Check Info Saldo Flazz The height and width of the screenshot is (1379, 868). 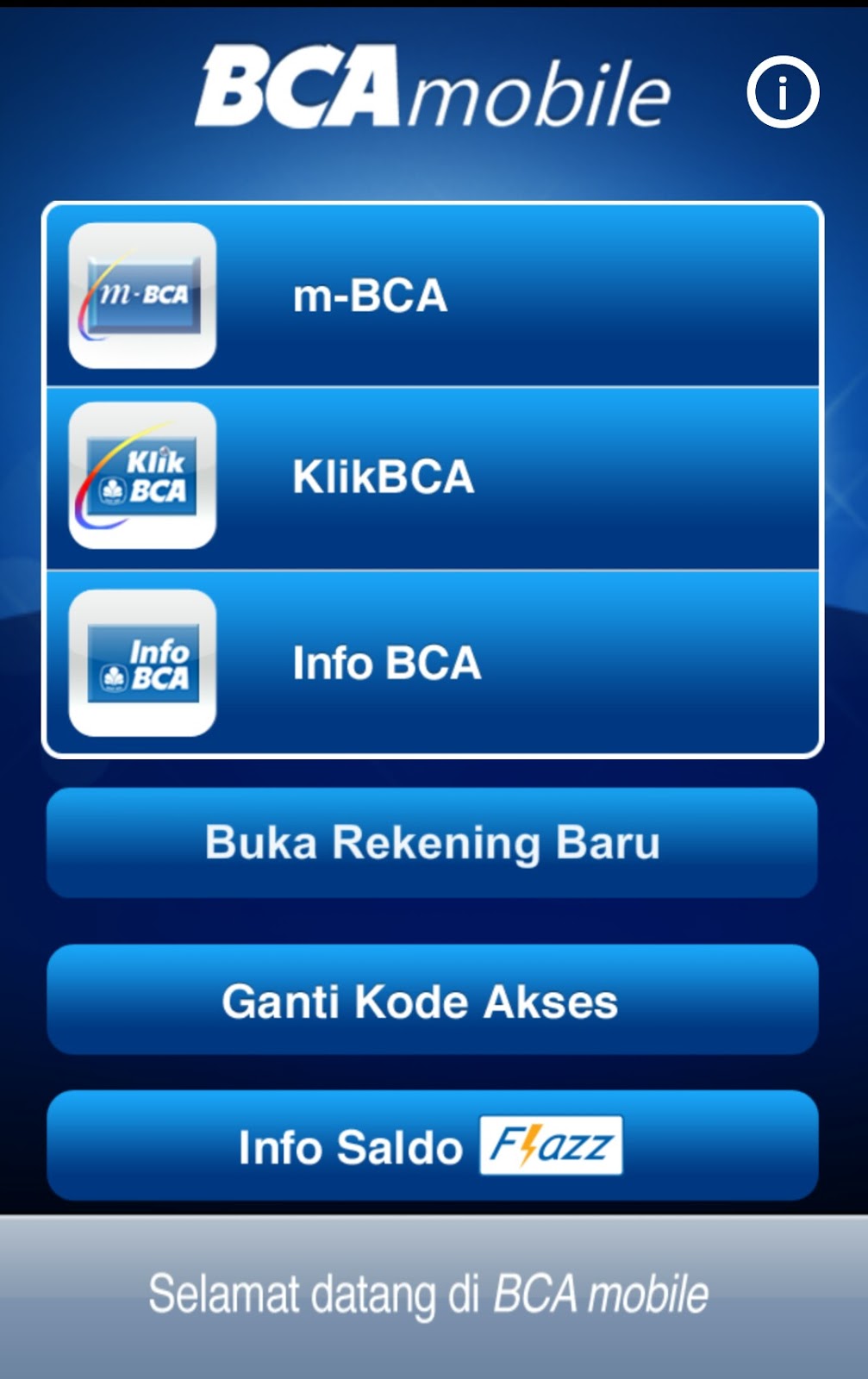tap(433, 1146)
